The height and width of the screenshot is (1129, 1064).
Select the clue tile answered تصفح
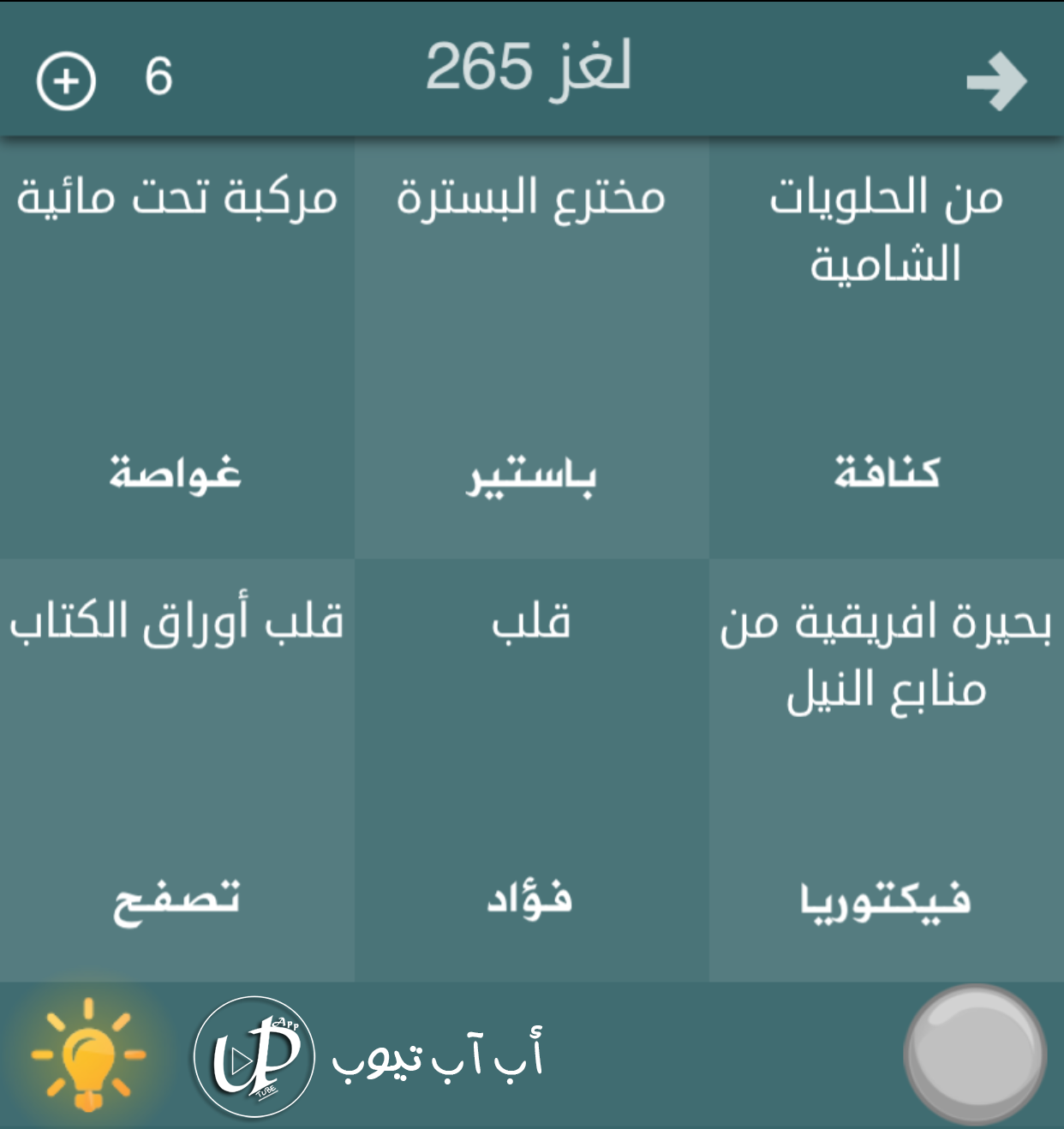click(176, 770)
